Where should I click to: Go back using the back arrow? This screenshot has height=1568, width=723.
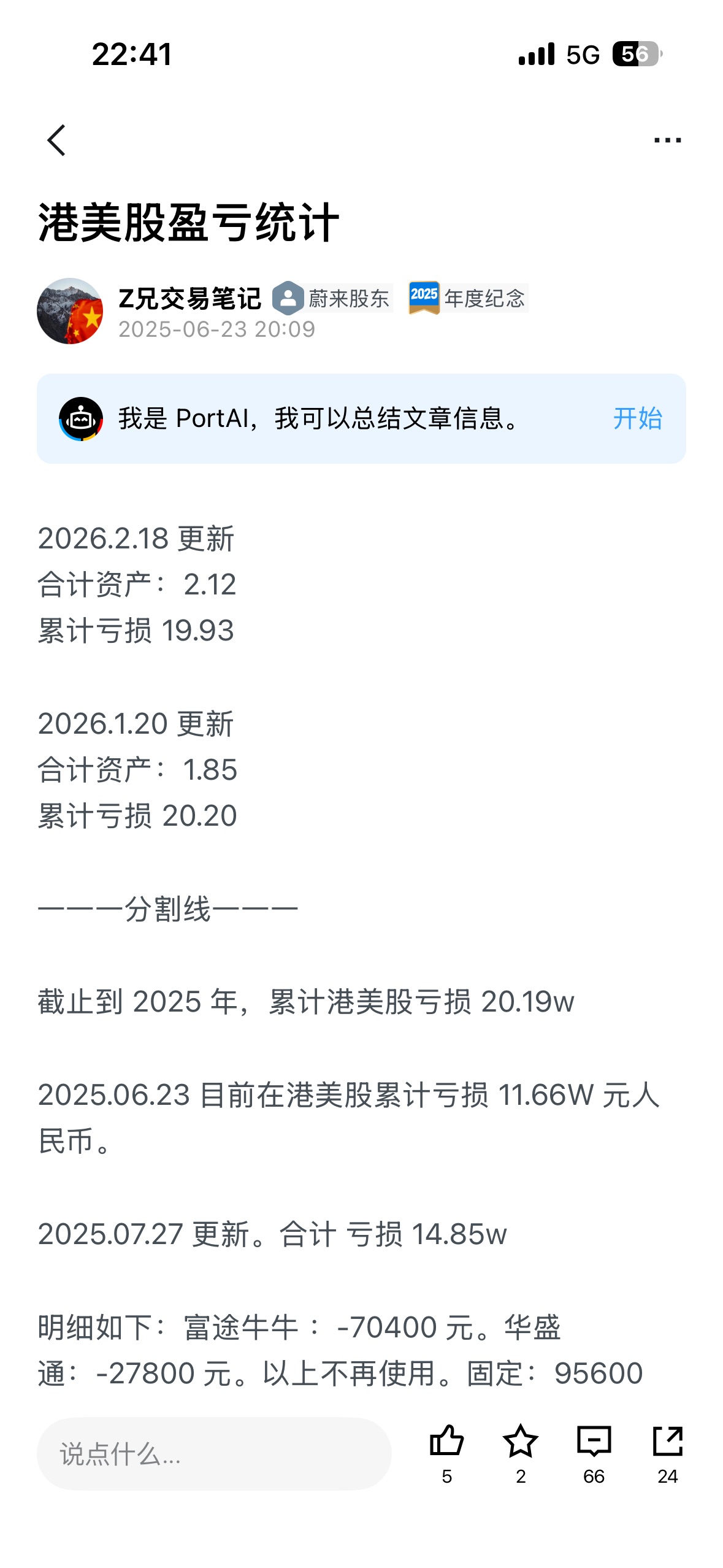pos(56,140)
